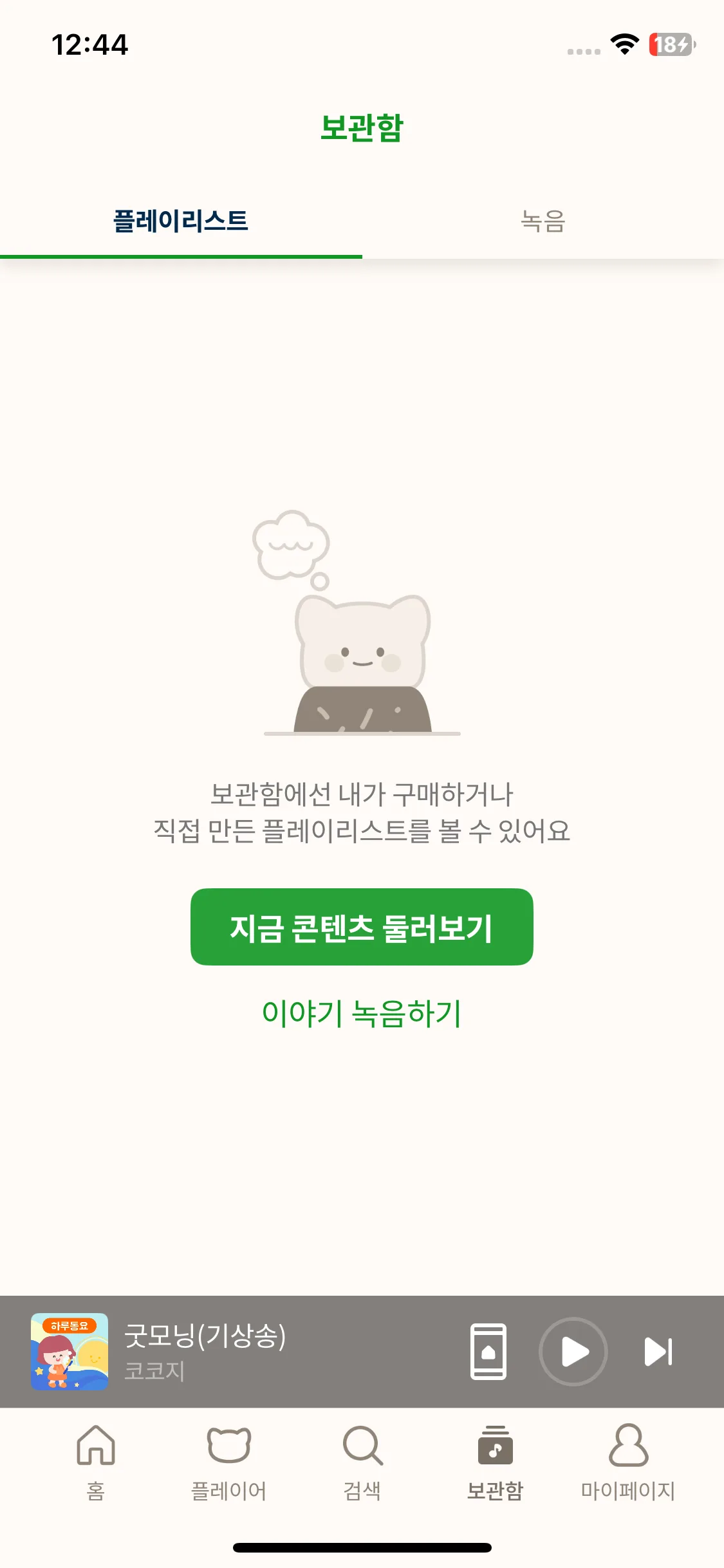The image size is (724, 1568).
Task: Tap the song title 굿모닝(기상송)
Action: (206, 1336)
